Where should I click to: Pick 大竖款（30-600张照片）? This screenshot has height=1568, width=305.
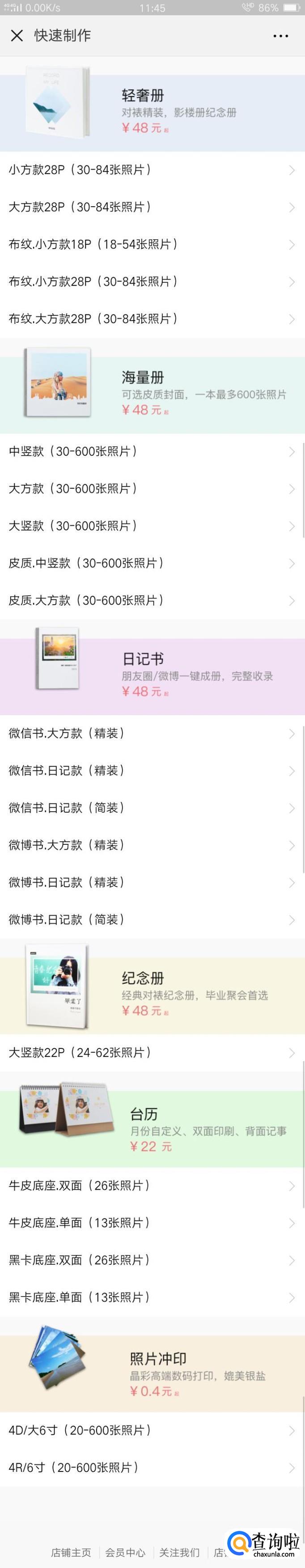tap(152, 526)
